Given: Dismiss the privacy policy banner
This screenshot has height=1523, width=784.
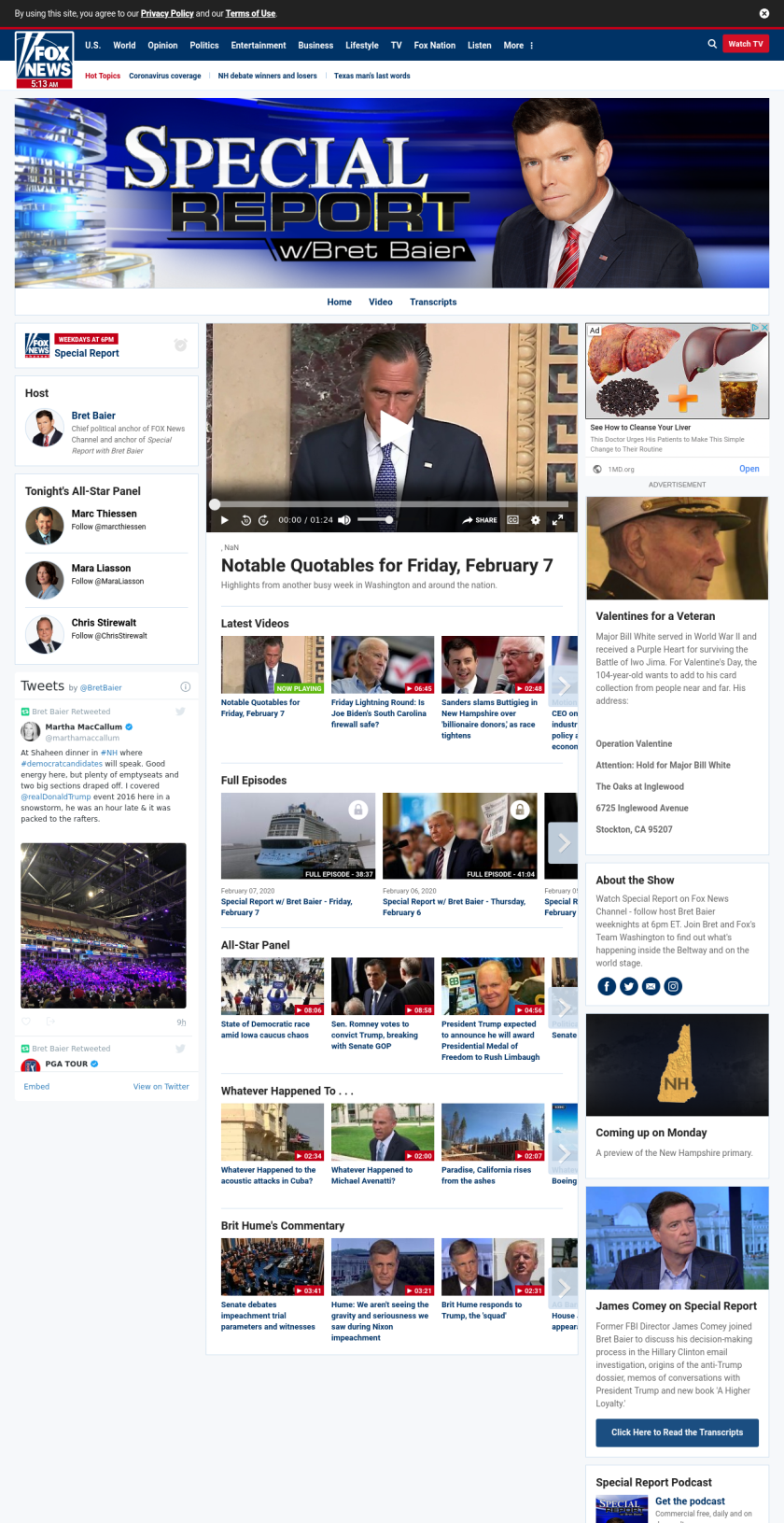Looking at the screenshot, I should [764, 13].
